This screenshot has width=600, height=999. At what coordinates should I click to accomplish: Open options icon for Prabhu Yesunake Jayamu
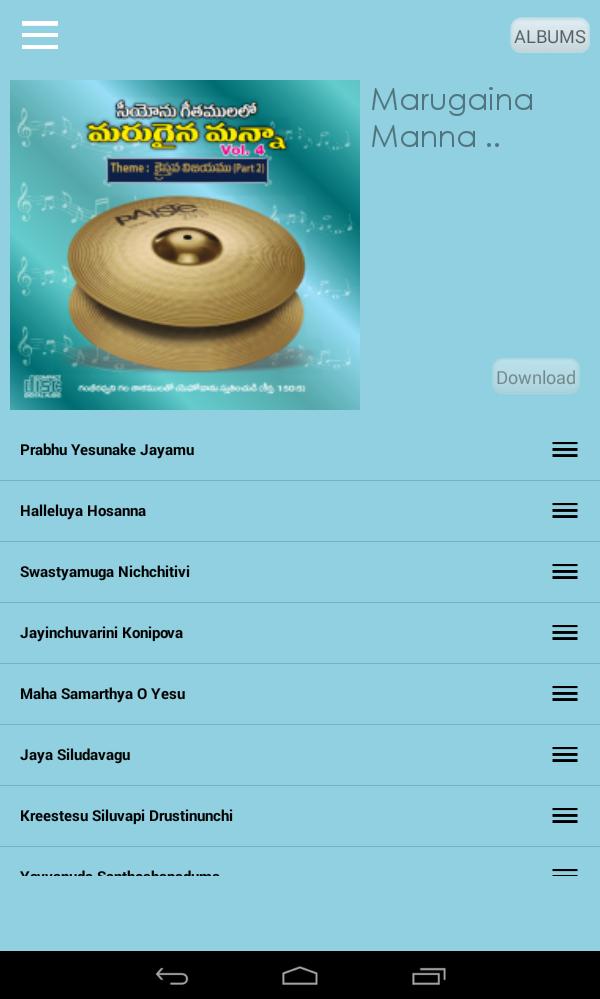(x=564, y=450)
